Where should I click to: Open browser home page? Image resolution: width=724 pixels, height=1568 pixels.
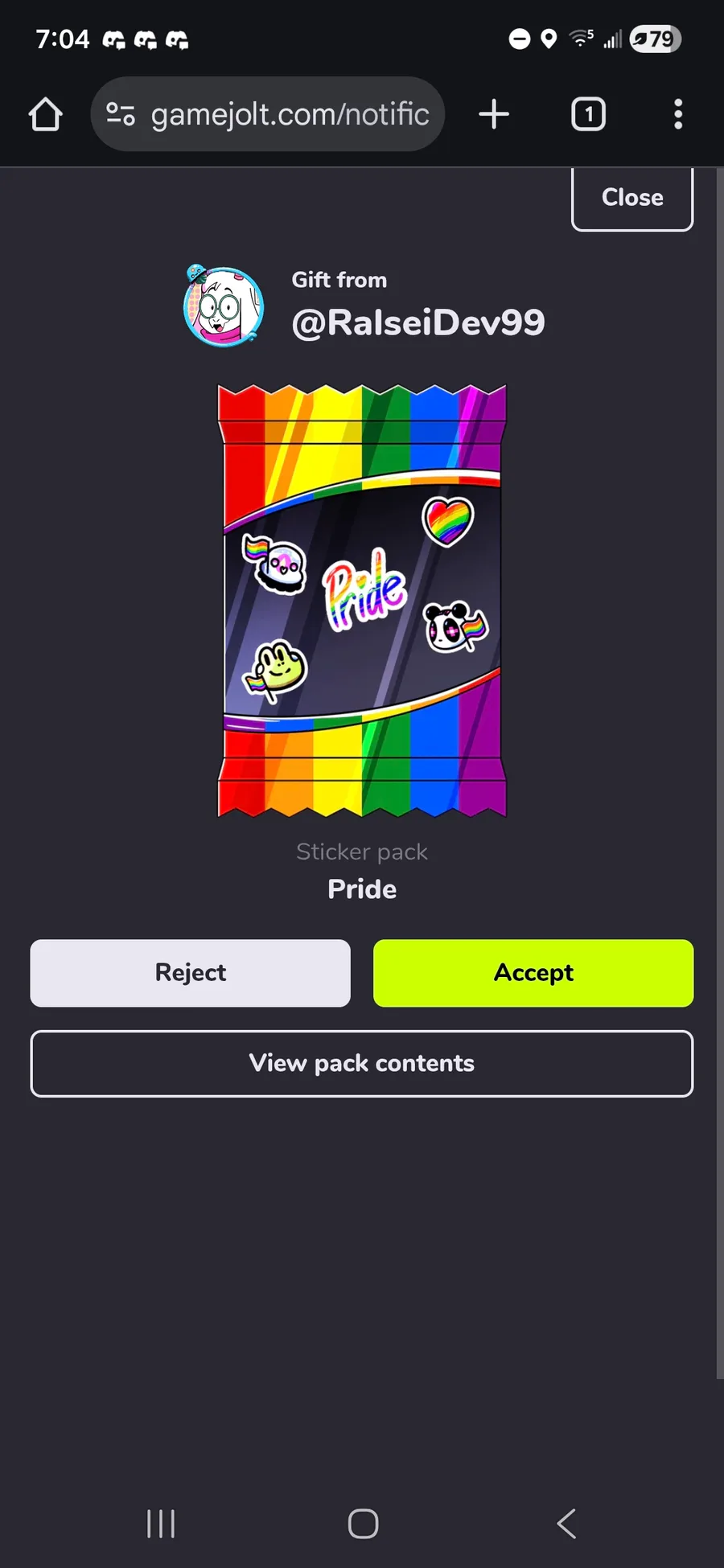(46, 114)
